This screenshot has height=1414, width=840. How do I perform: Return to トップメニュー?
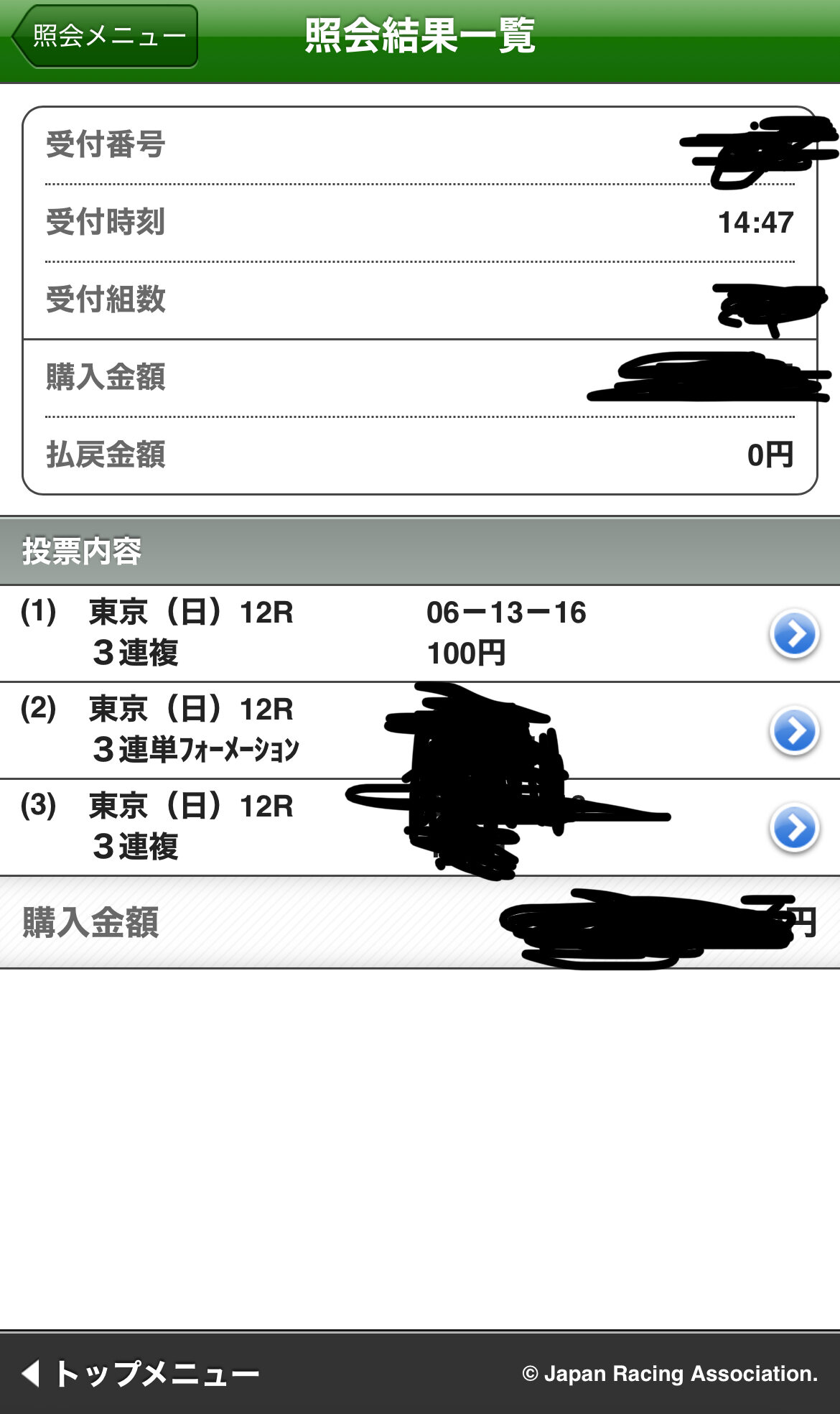pyautogui.click(x=141, y=1372)
